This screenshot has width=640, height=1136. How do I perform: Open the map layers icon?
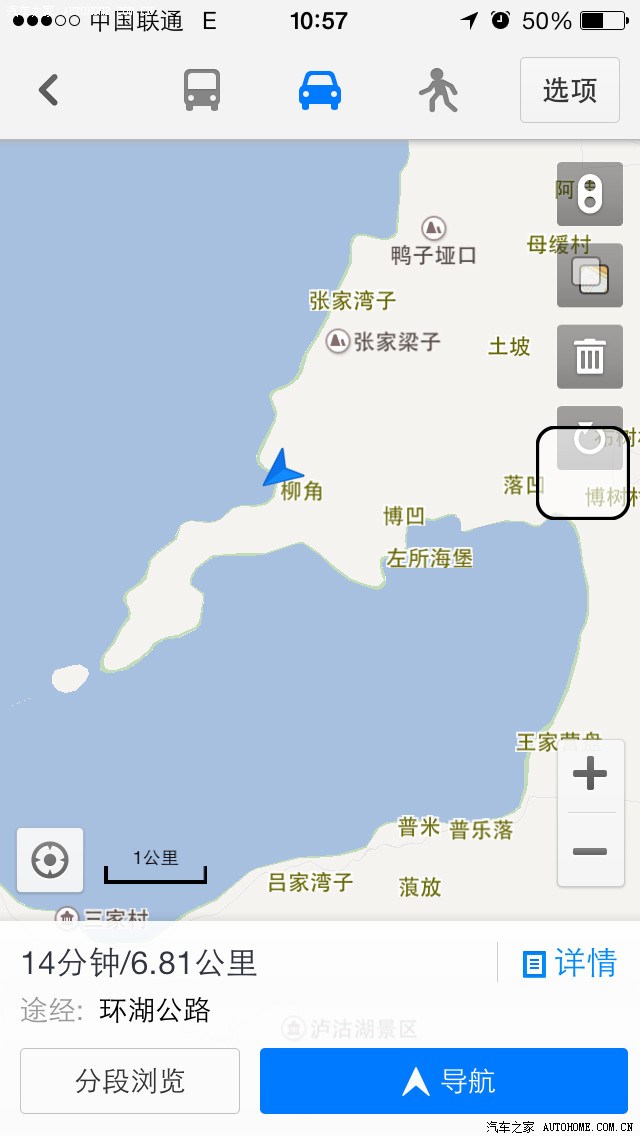[x=590, y=275]
